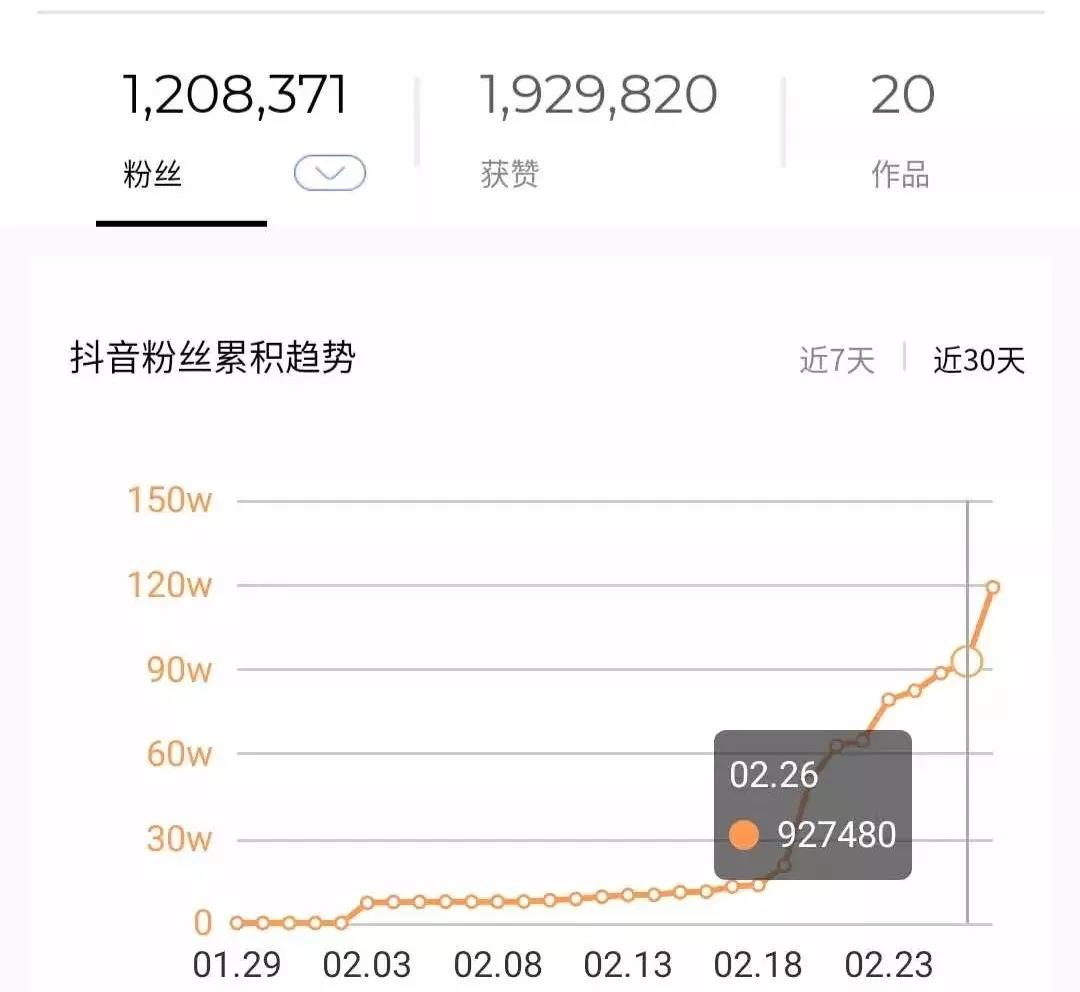Expand the dropdown arrow beside 粉丝
Viewport: 1080px width, 992px height.
point(330,174)
